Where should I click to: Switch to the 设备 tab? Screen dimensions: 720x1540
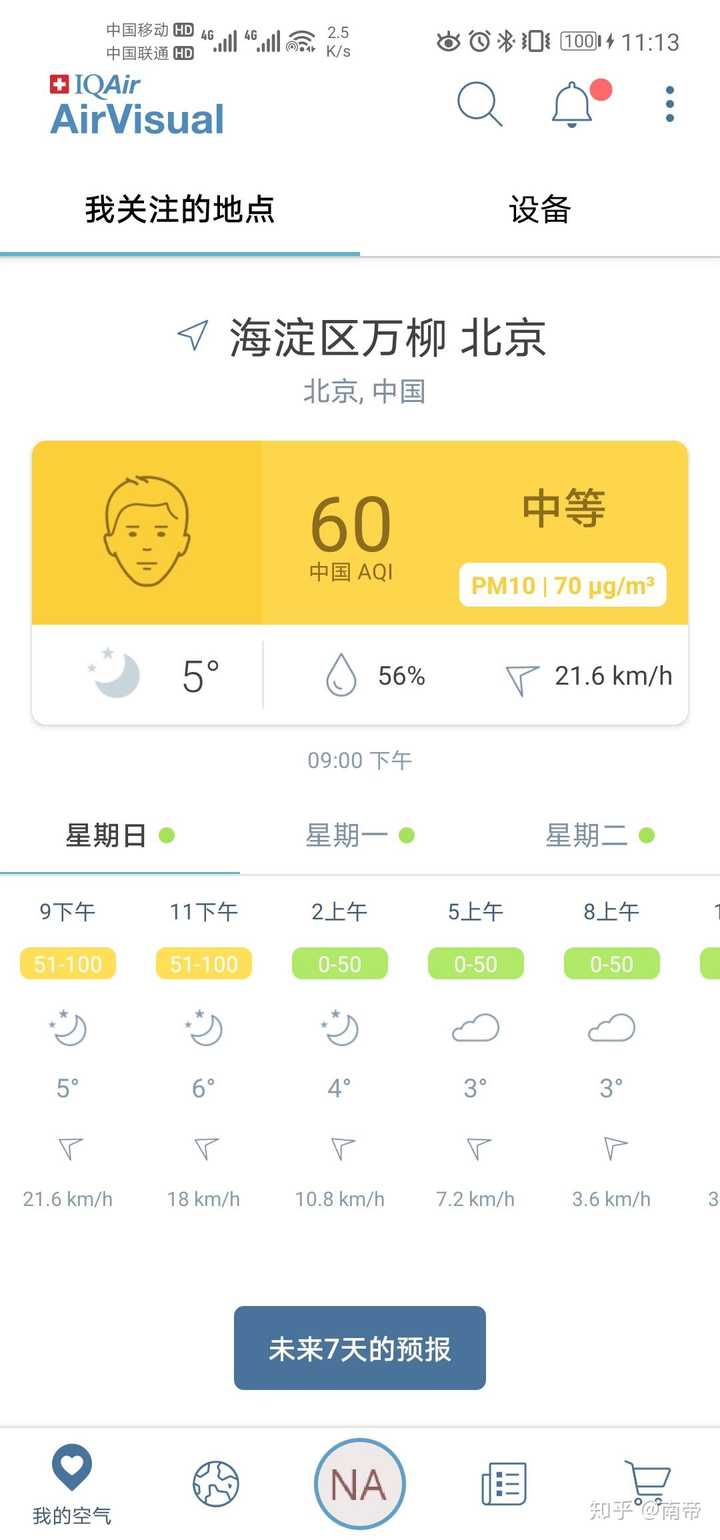point(540,211)
